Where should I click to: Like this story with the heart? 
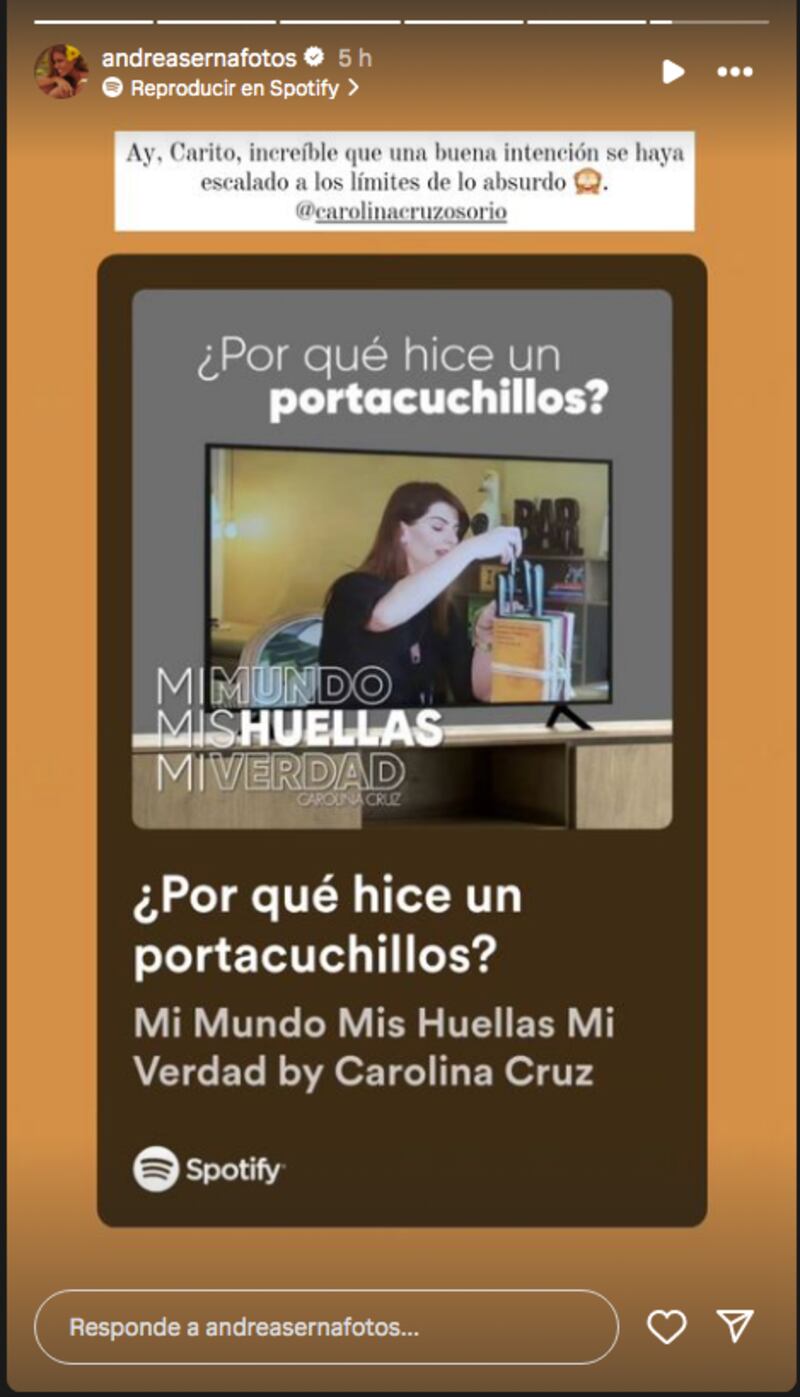coord(666,1327)
